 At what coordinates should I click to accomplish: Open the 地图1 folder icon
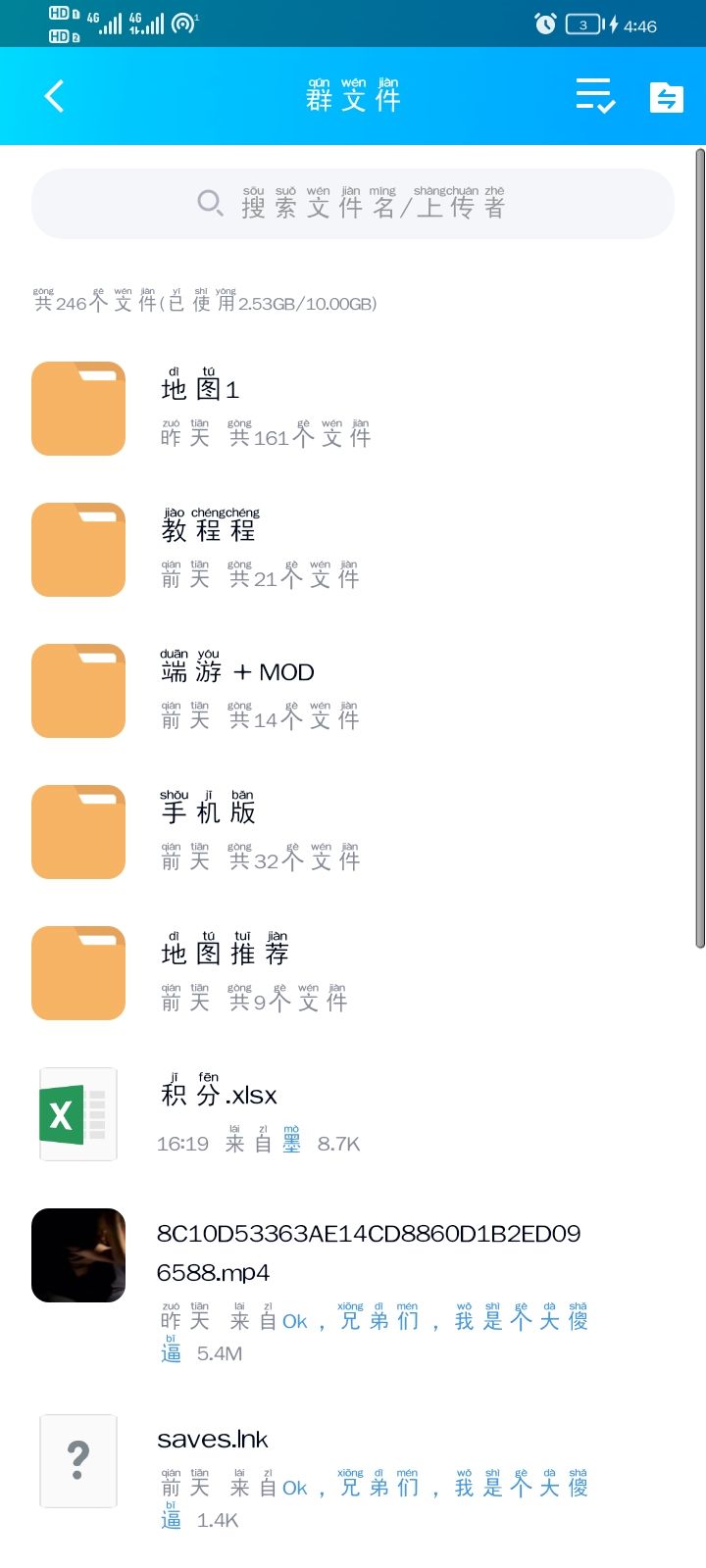point(77,409)
